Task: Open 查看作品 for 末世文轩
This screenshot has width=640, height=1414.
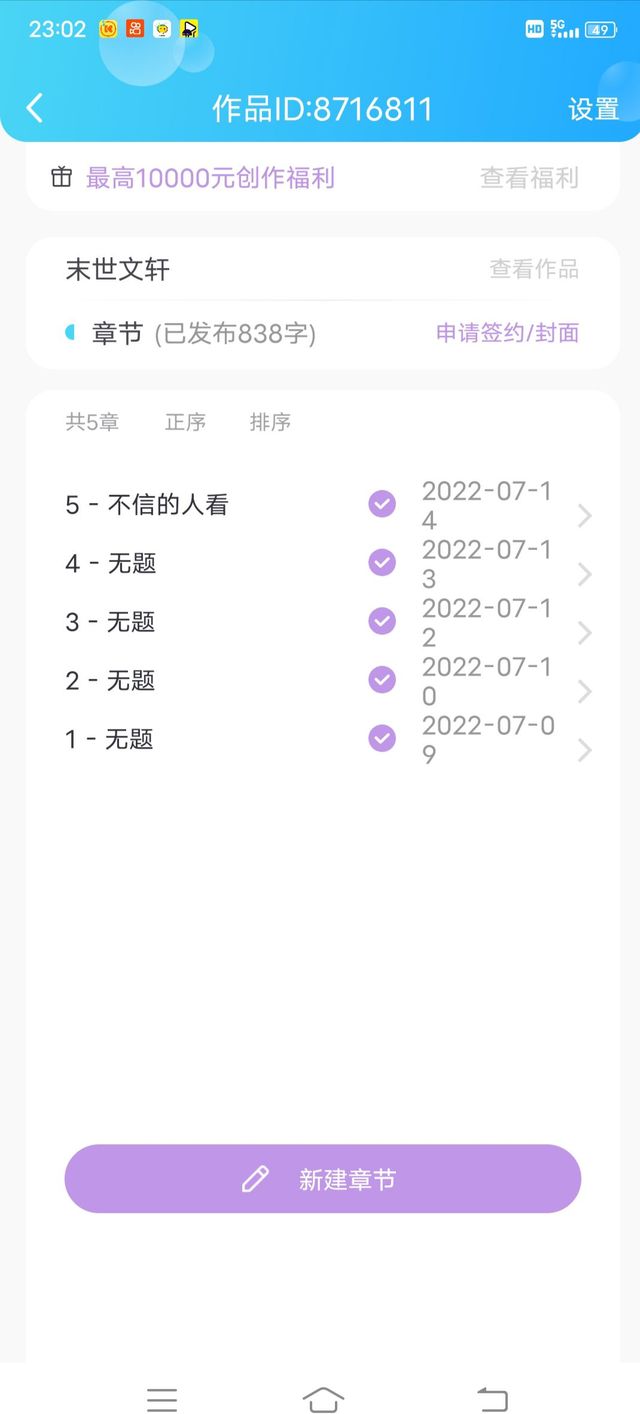Action: click(533, 269)
